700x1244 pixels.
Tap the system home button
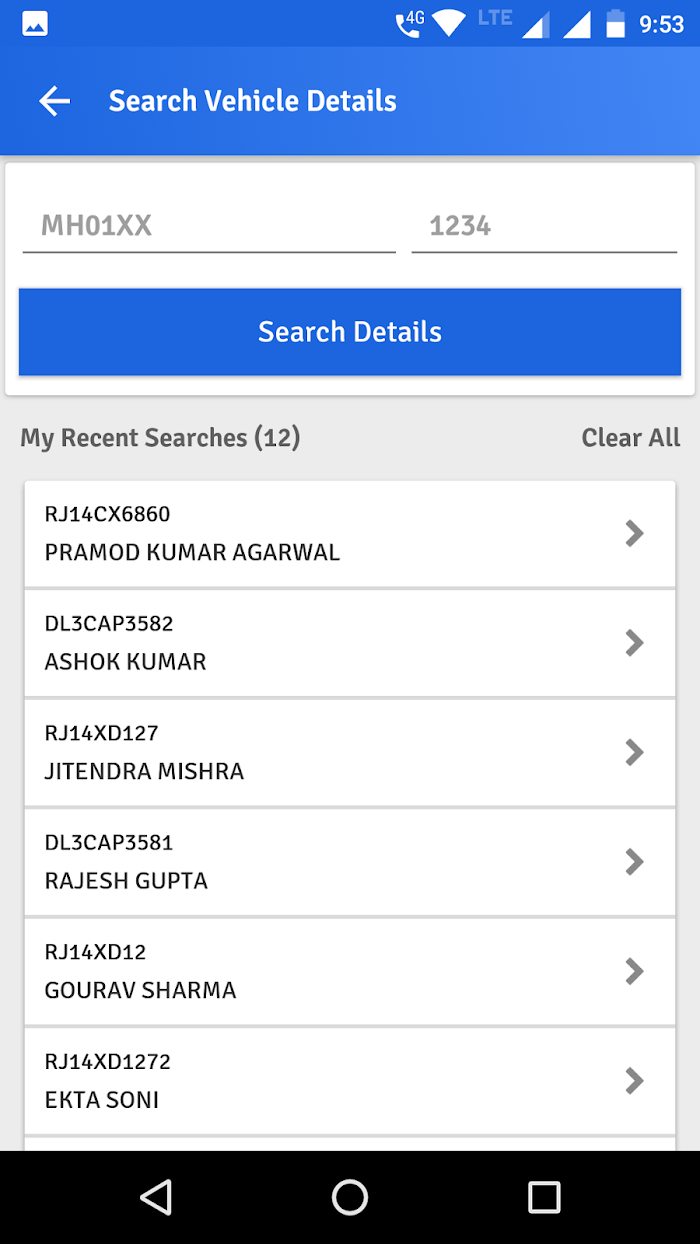350,1197
